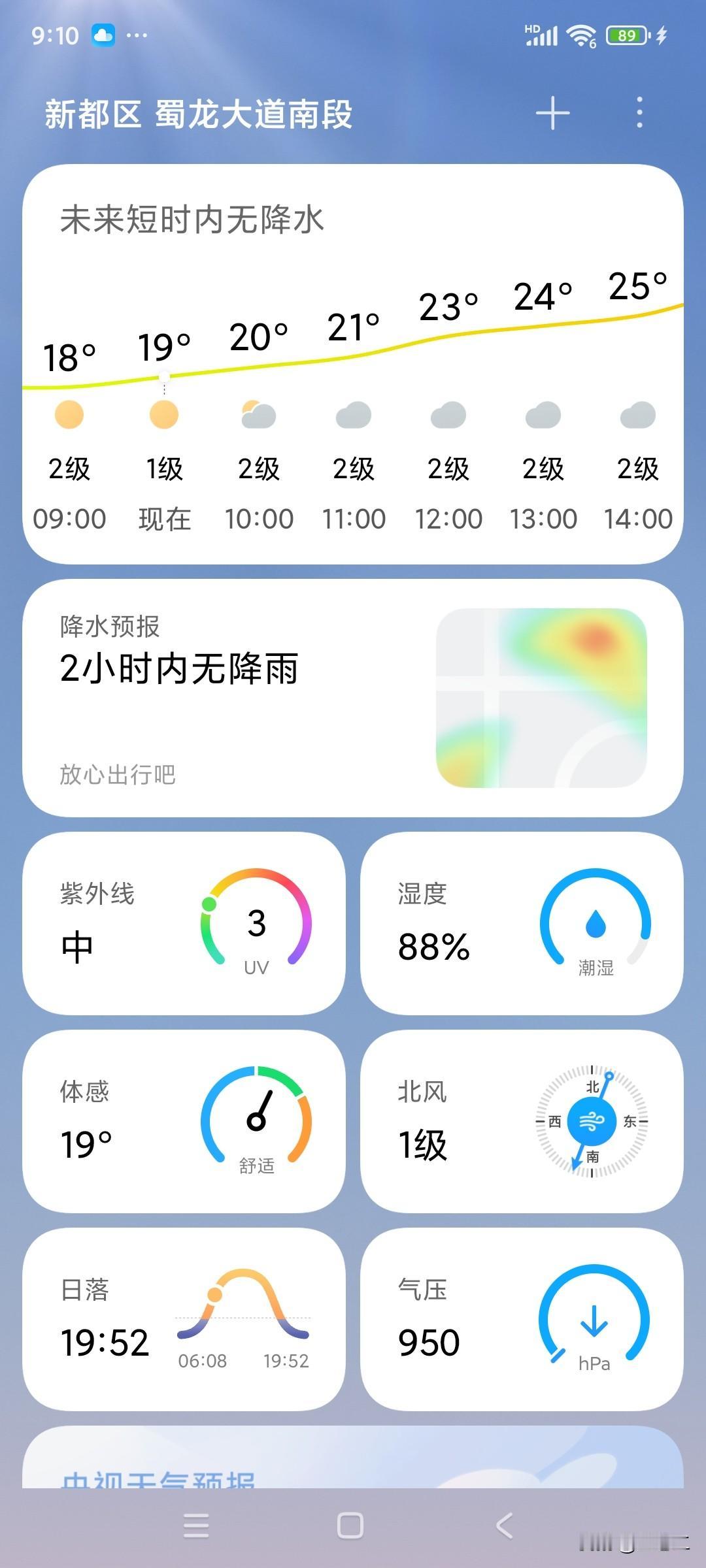Open the 体感 feels-like temperature card
This screenshot has width=706, height=1568.
point(184,1121)
